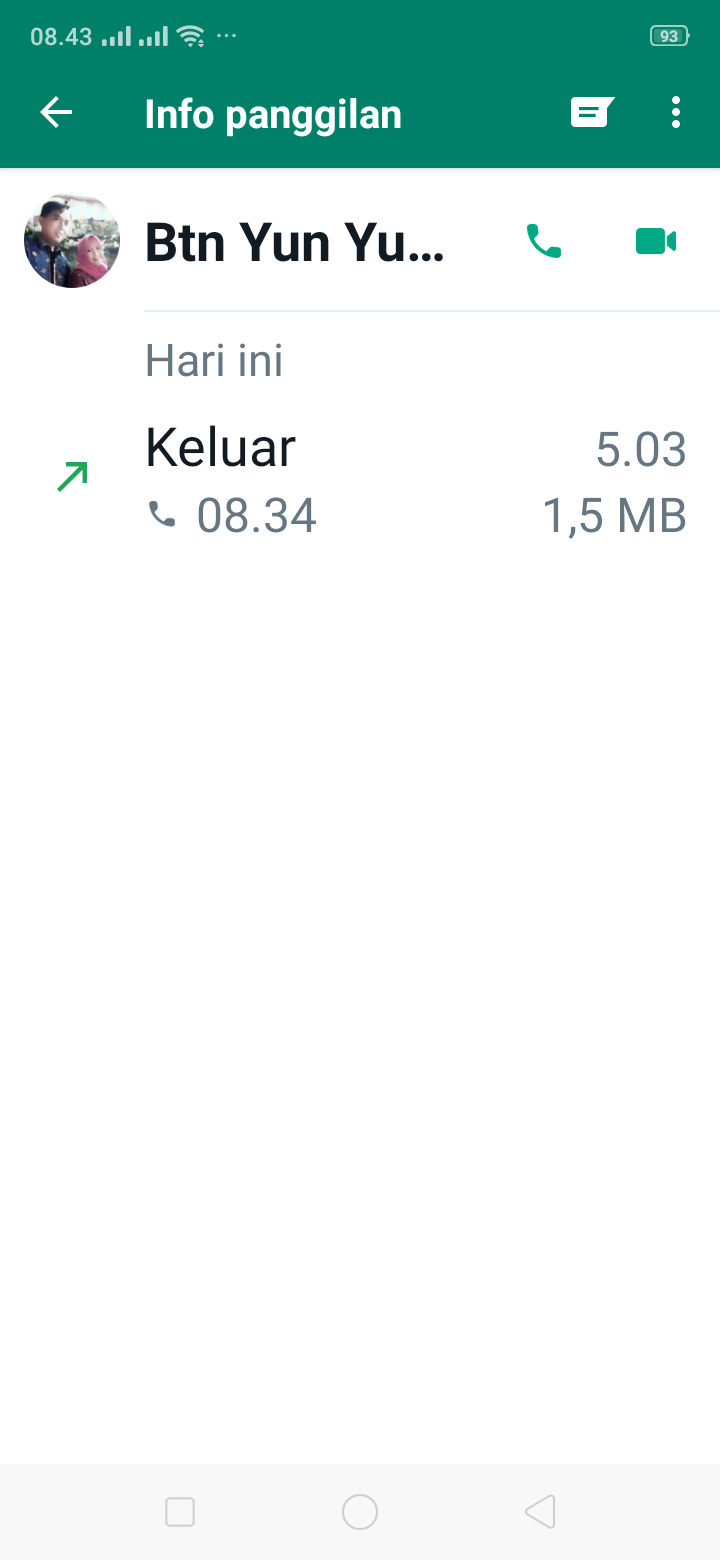Image resolution: width=720 pixels, height=1560 pixels.
Task: Open the recent apps button
Action: pyautogui.click(x=180, y=1512)
